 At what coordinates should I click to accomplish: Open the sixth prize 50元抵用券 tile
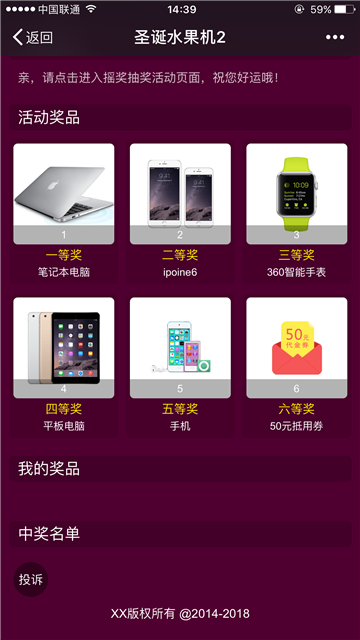point(297,366)
